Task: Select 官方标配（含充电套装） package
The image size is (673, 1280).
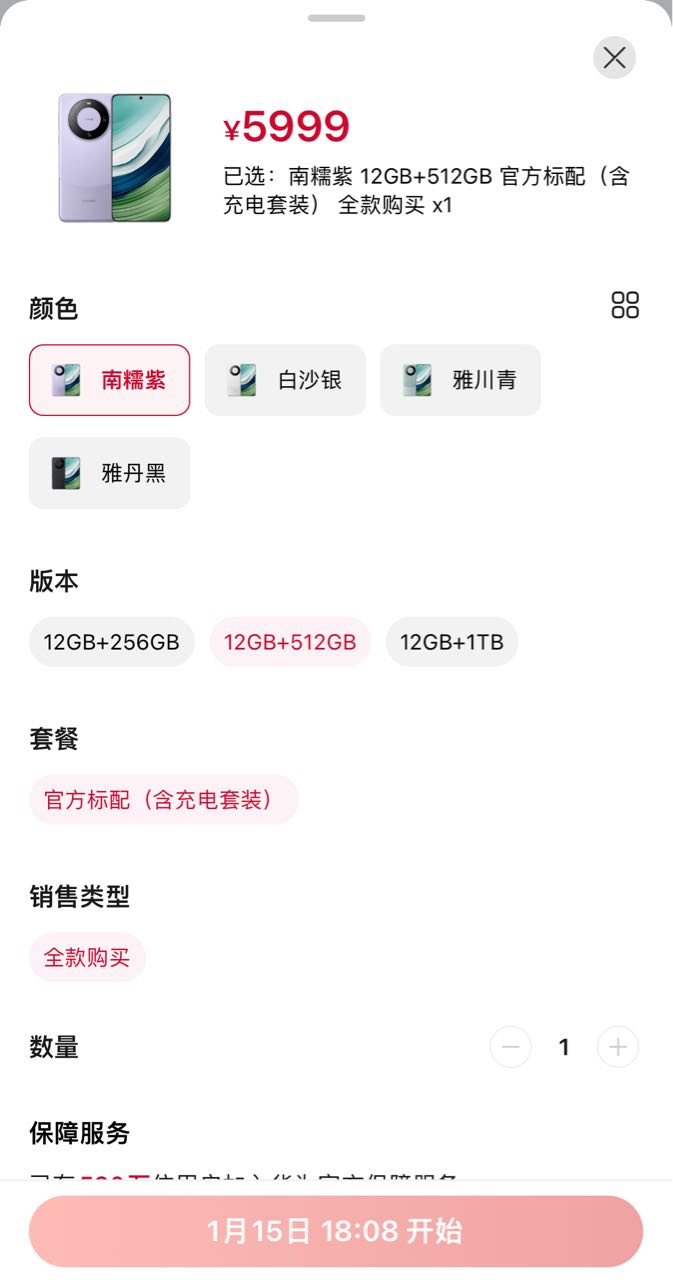Action: 164,800
